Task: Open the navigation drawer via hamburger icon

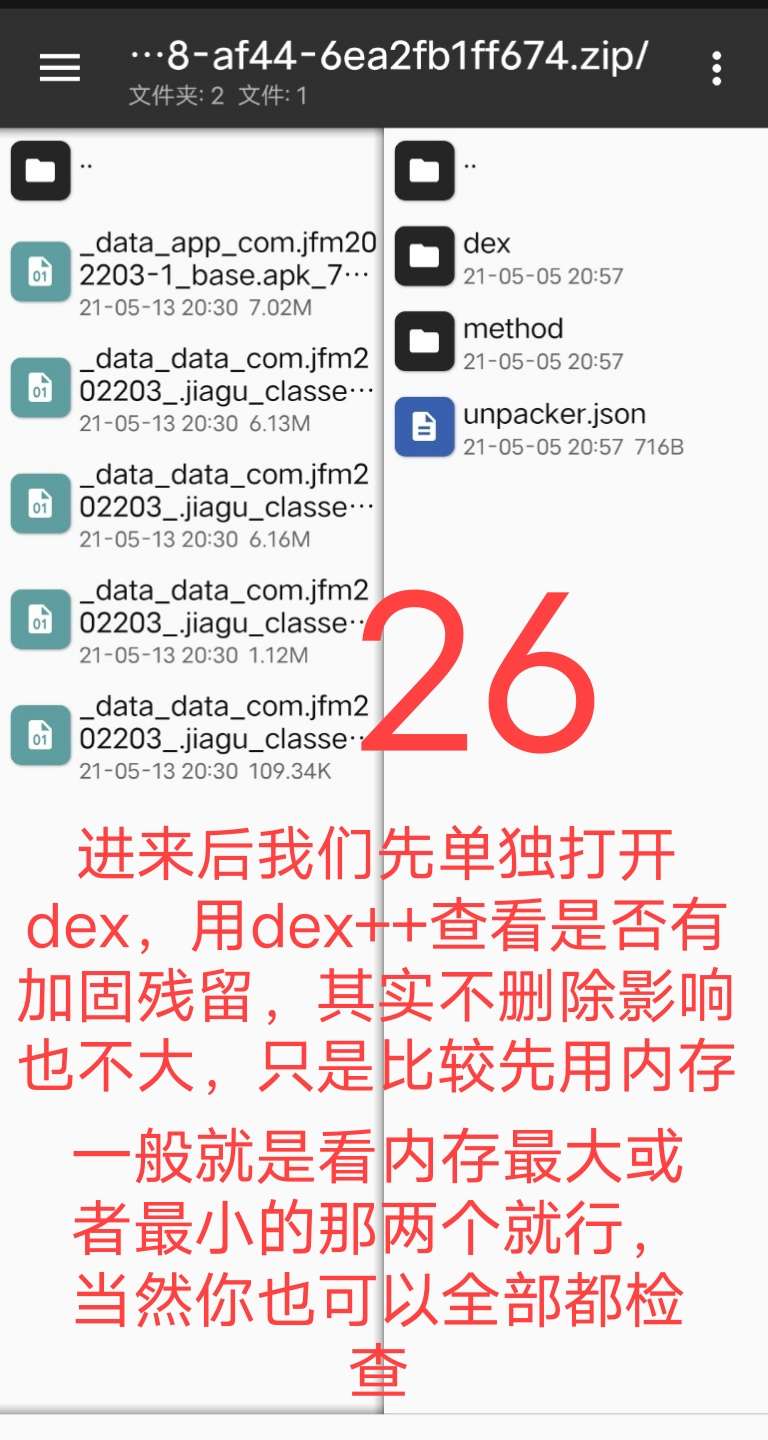Action: [x=59, y=67]
